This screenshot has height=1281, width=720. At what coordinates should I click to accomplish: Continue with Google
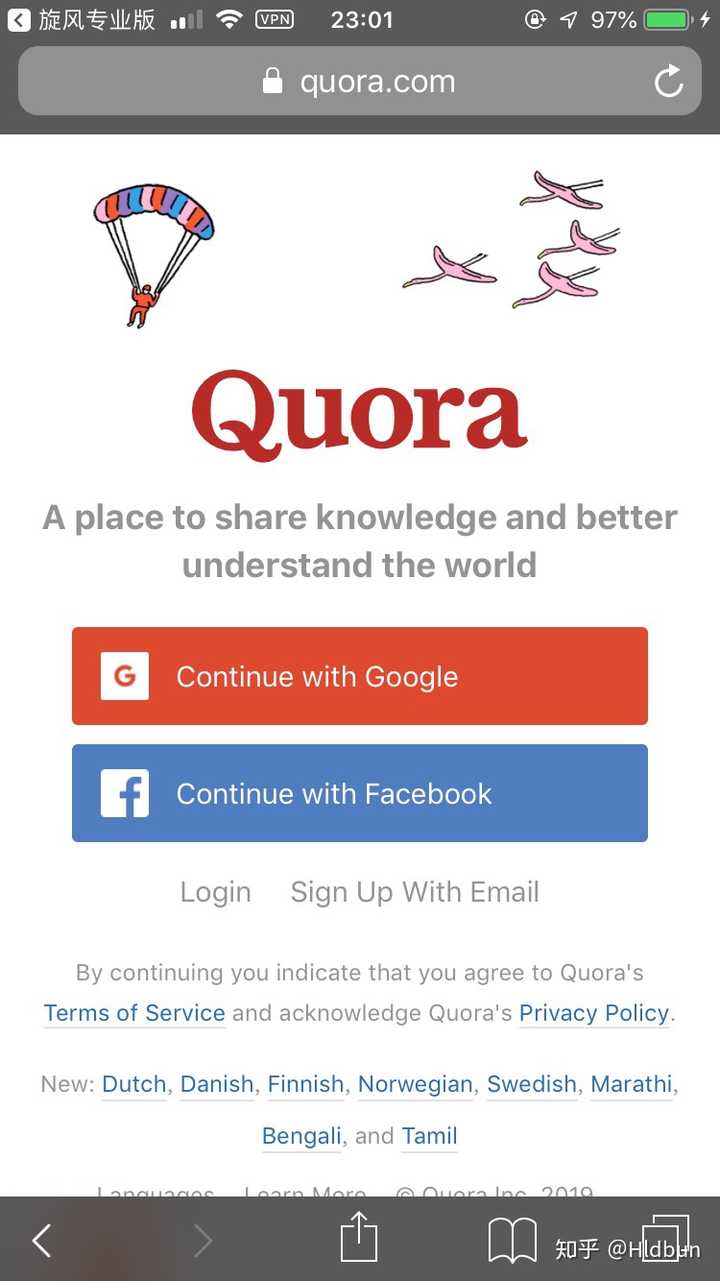pyautogui.click(x=360, y=676)
